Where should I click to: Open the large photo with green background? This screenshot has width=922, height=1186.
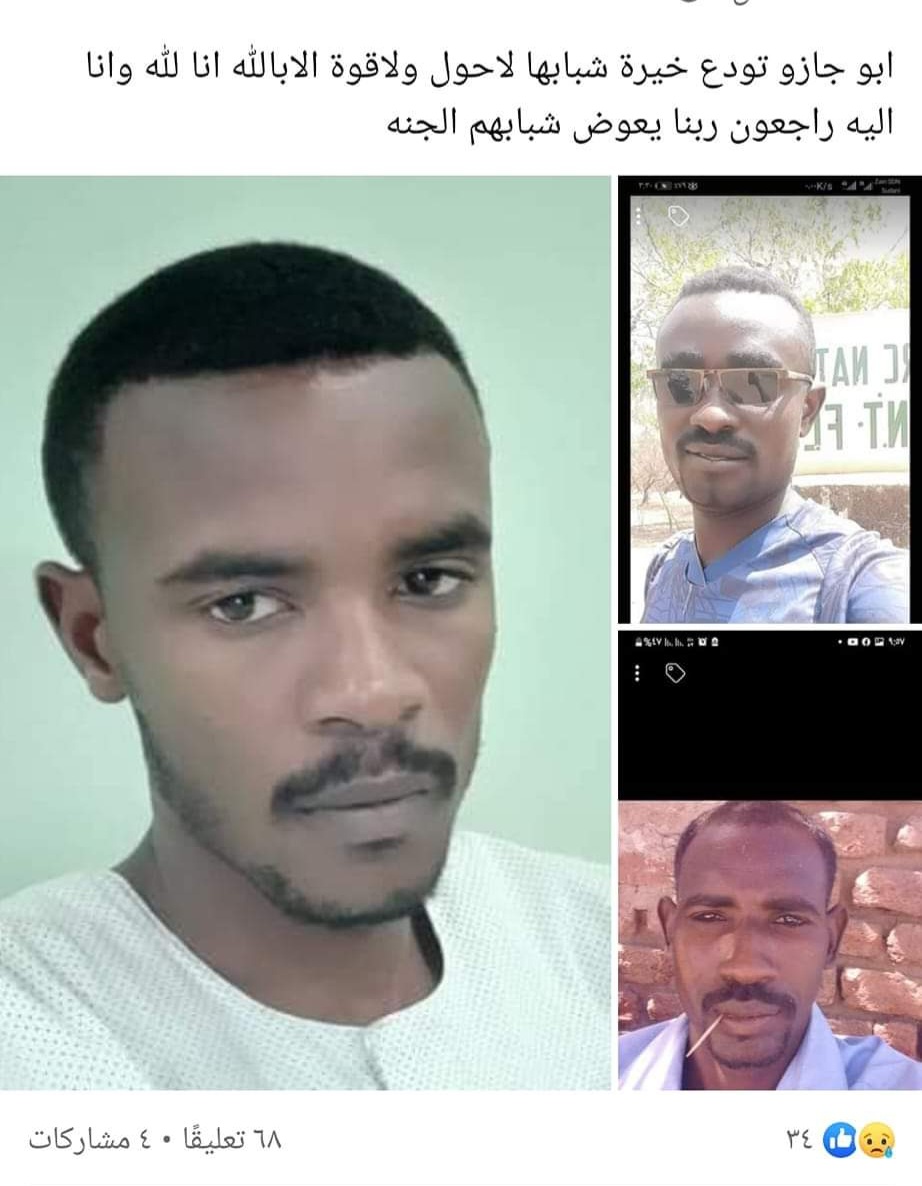[x=305, y=632]
